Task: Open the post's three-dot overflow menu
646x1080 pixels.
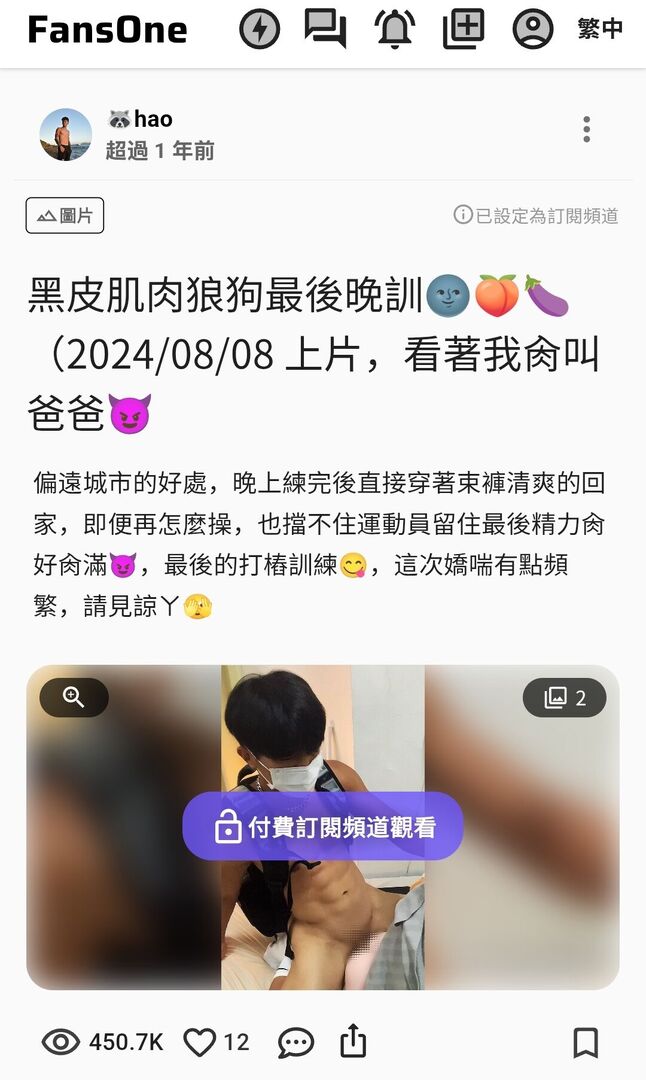Action: (x=586, y=129)
